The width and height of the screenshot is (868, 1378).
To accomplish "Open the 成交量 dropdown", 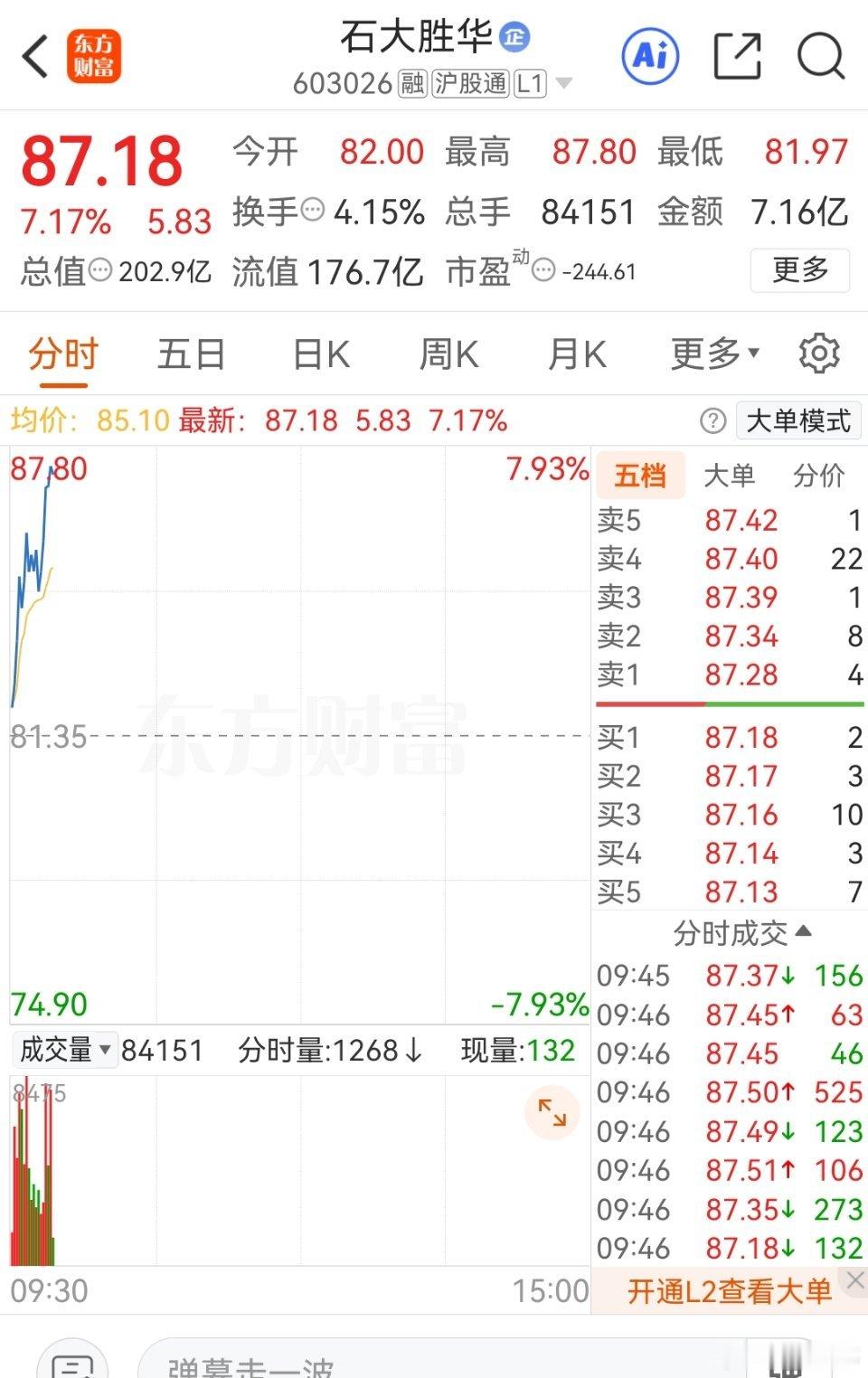I will 63,1049.
